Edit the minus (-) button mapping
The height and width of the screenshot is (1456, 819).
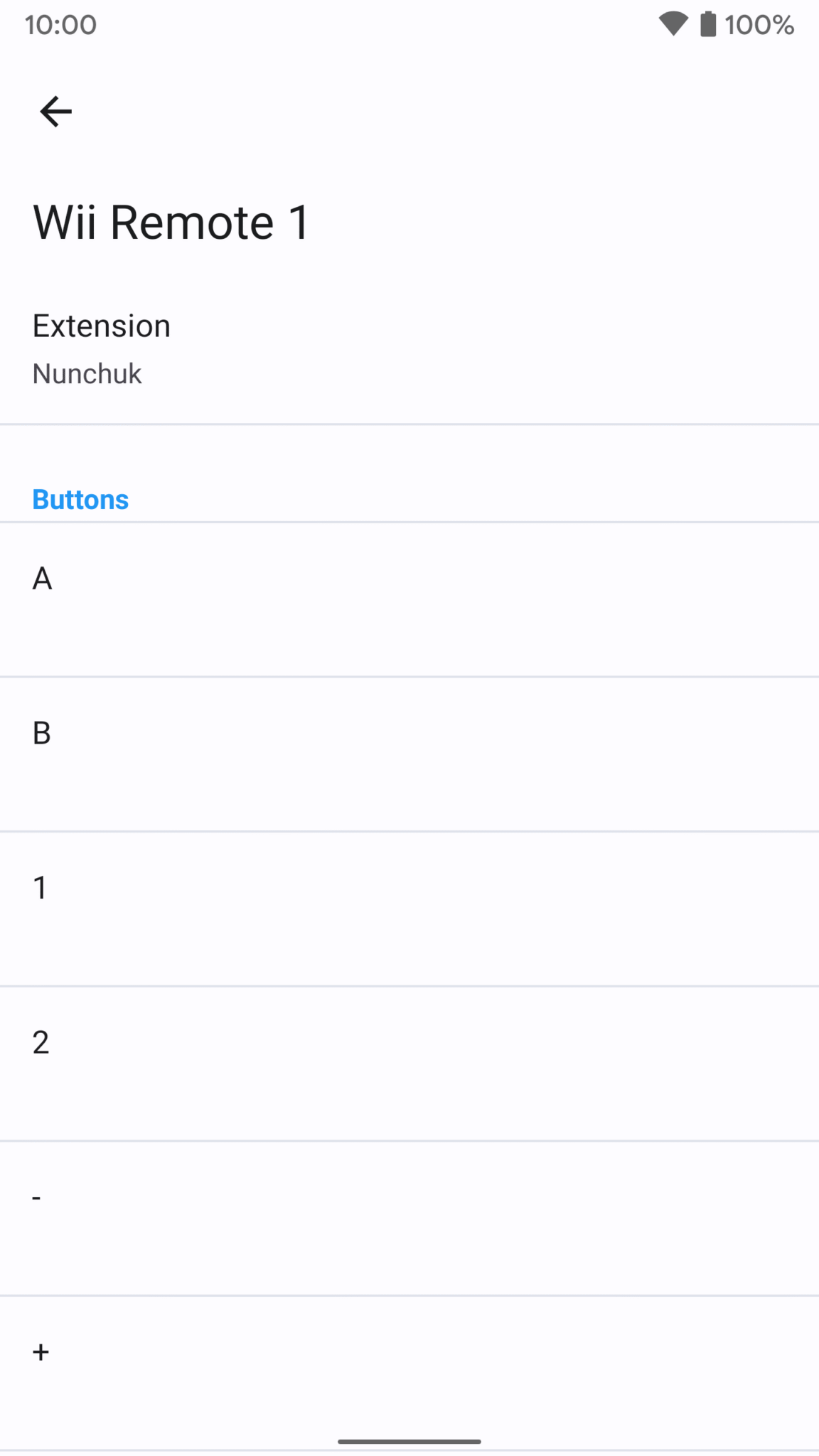(x=409, y=1217)
